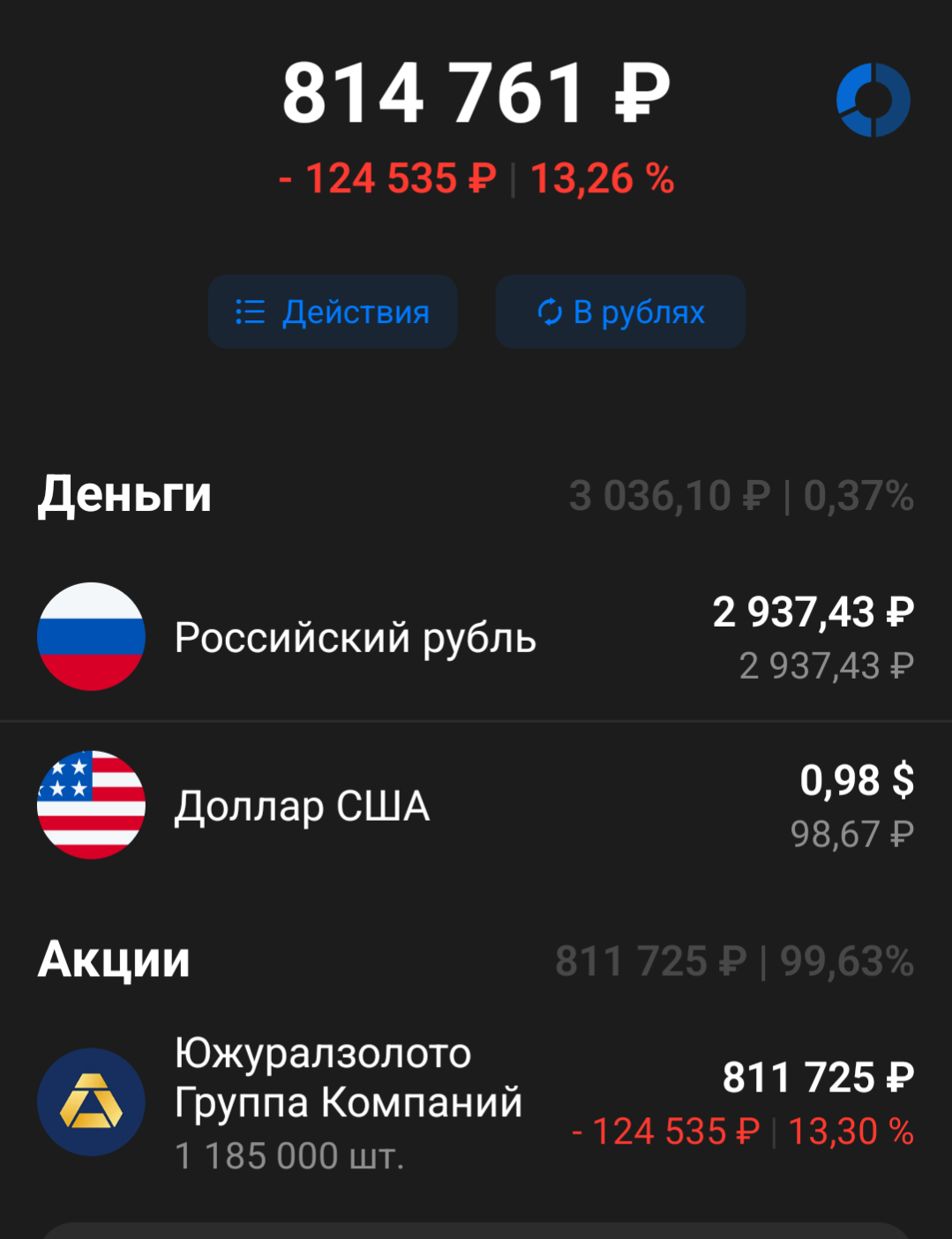Open the Действия actions menu
The image size is (952, 1239).
(x=333, y=312)
